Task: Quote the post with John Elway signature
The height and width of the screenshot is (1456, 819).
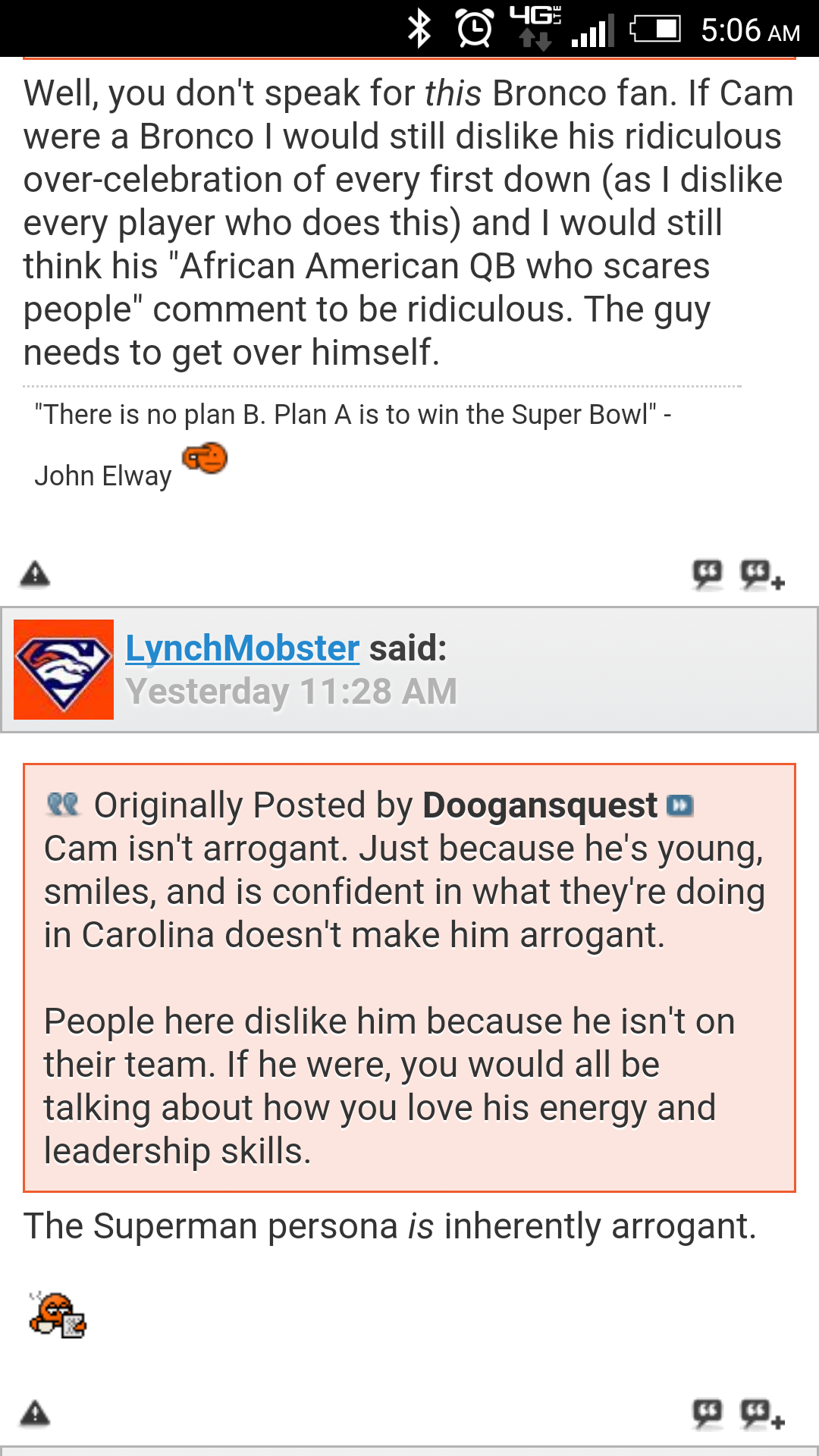Action: pyautogui.click(x=708, y=574)
